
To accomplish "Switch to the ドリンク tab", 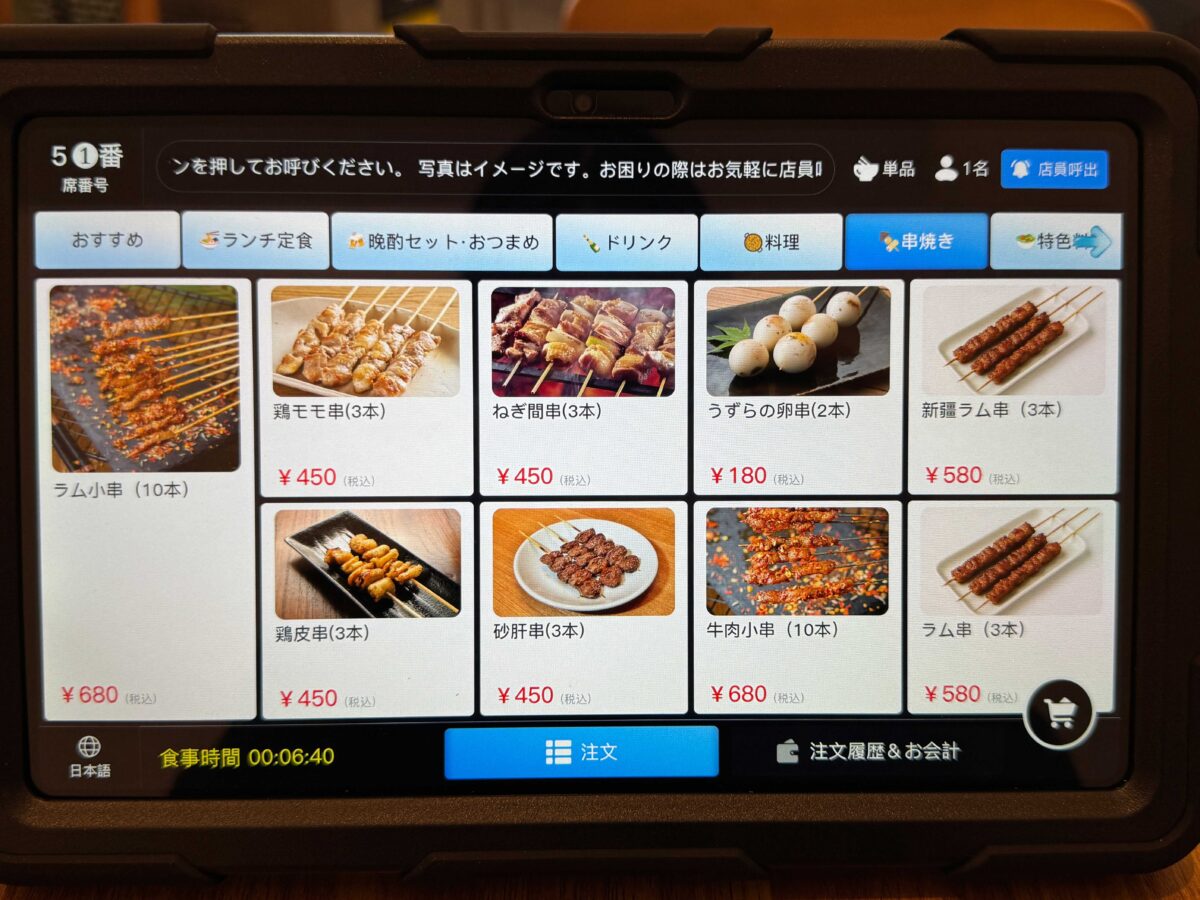I will [x=626, y=242].
